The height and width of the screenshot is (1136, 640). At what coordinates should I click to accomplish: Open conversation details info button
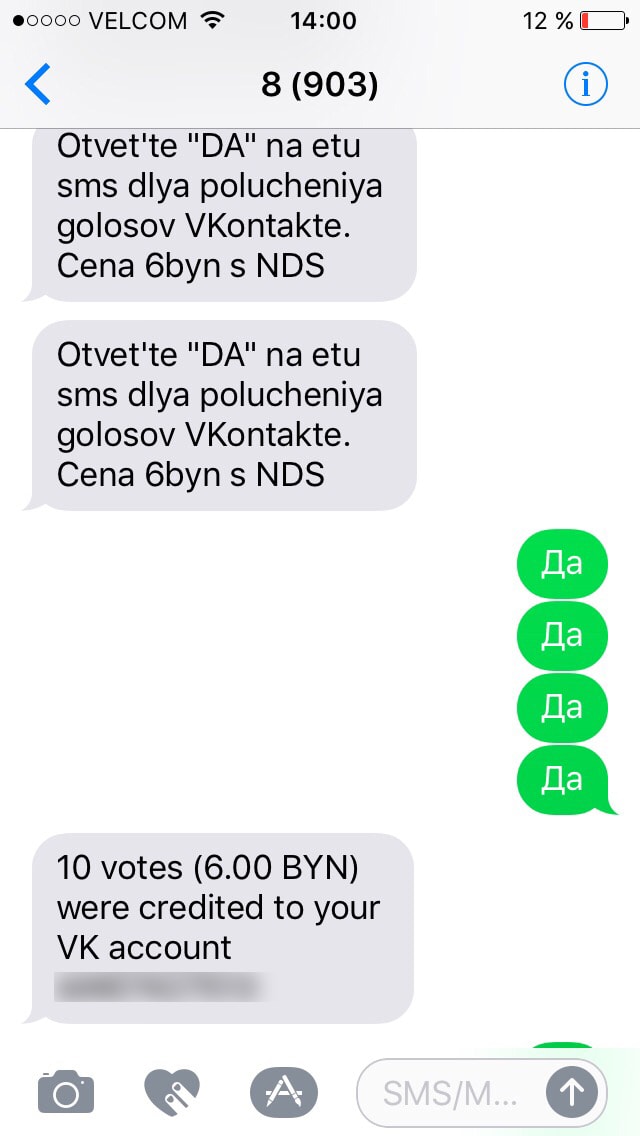pos(585,85)
